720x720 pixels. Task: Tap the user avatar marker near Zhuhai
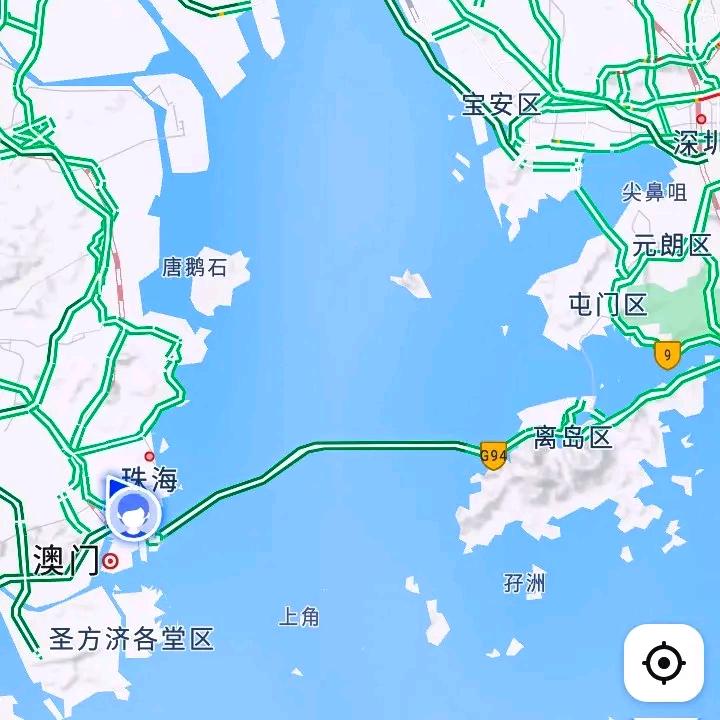pos(133,516)
